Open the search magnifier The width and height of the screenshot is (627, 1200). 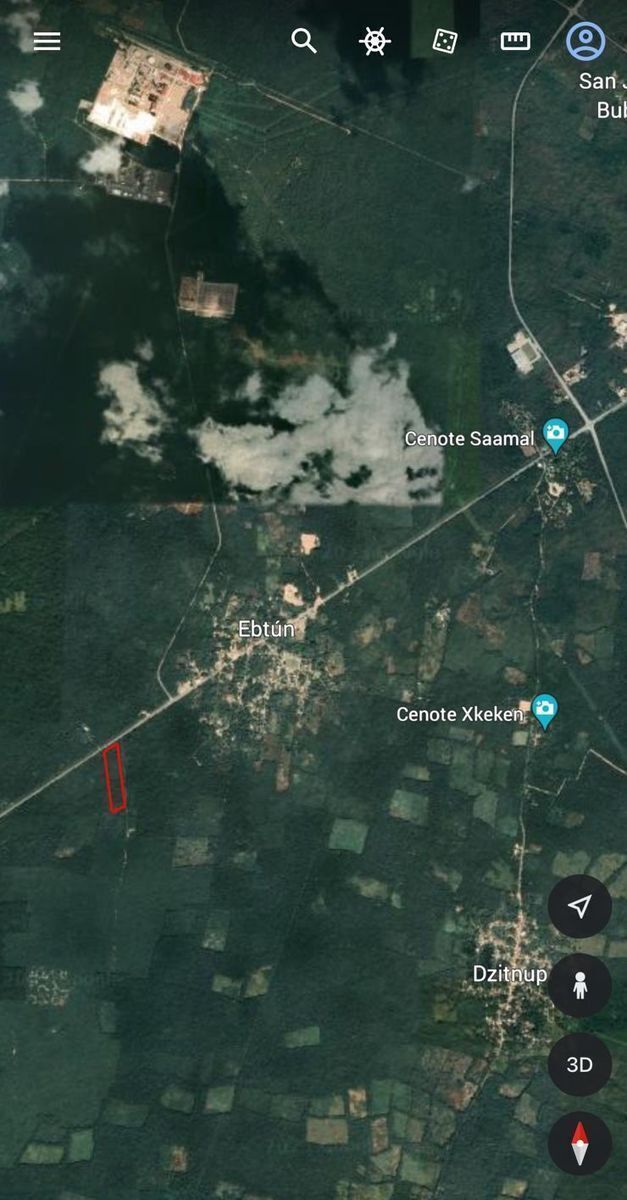304,41
